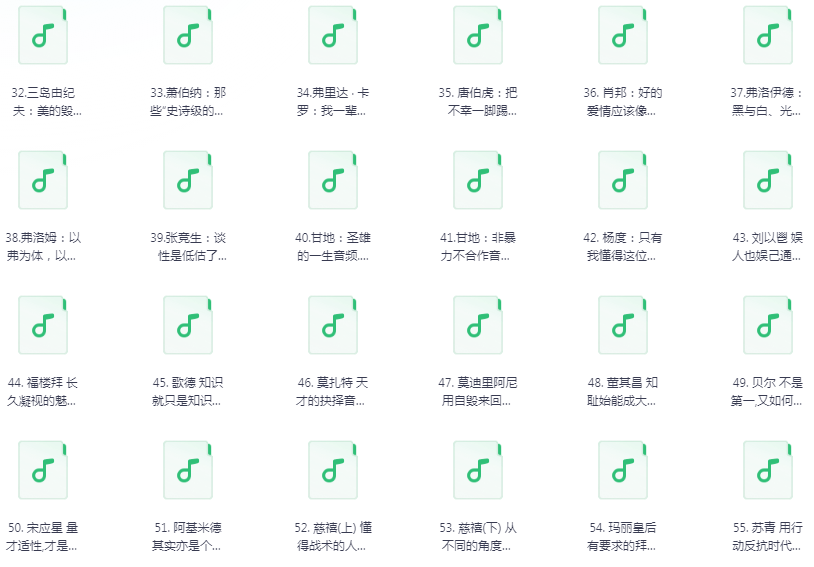The height and width of the screenshot is (567, 814).
Task: Open the 34.弗里达·卡罗 audio file
Action: [x=333, y=36]
